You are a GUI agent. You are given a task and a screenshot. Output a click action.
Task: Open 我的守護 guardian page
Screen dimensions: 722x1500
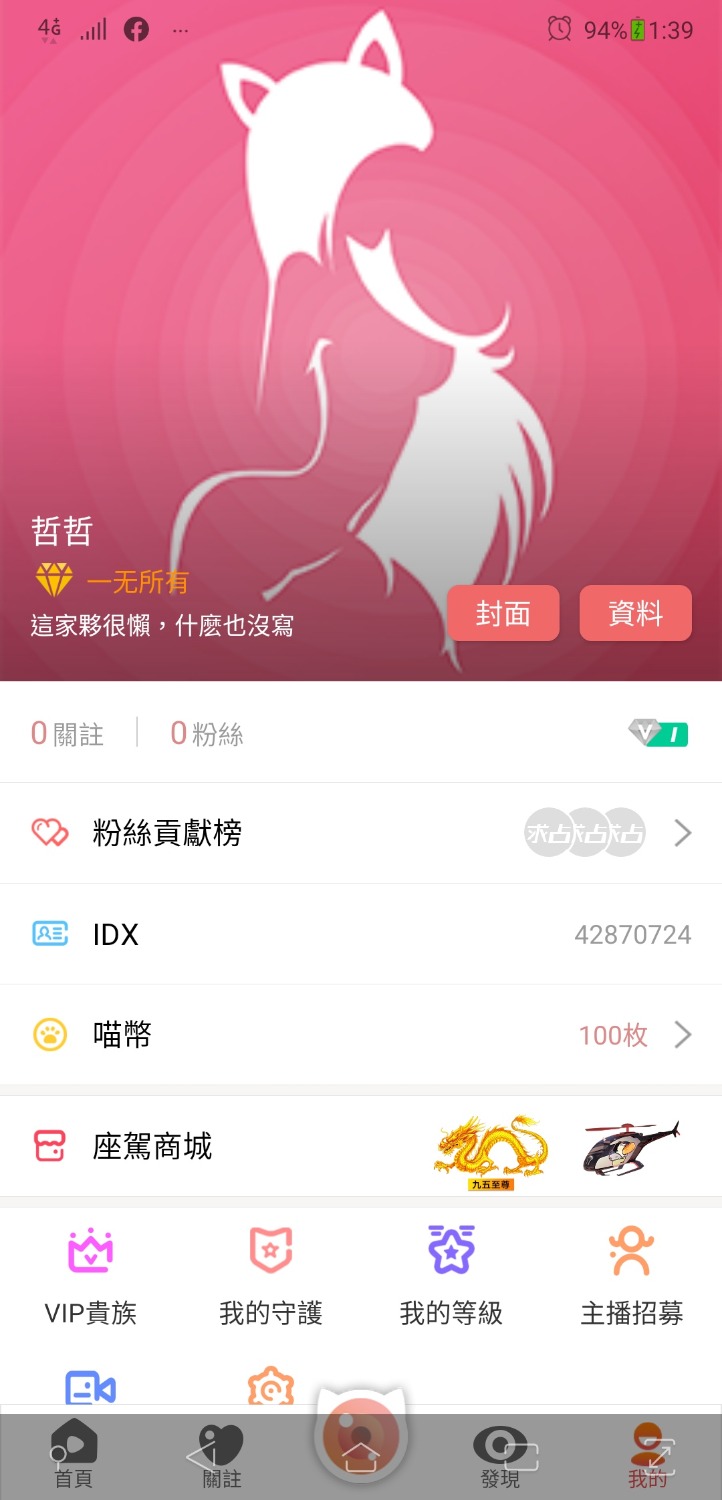[270, 1275]
